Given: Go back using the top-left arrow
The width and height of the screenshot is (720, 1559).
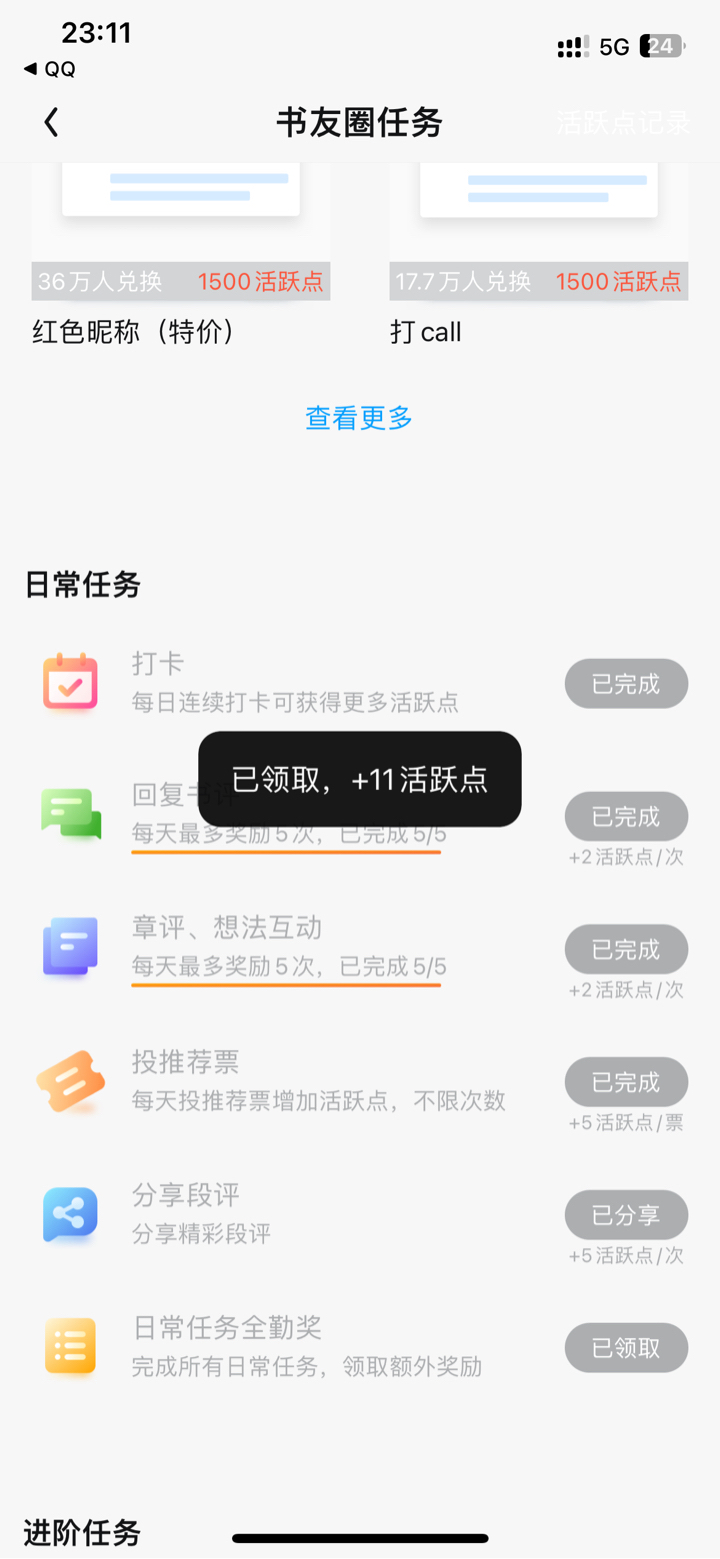Looking at the screenshot, I should [x=52, y=122].
